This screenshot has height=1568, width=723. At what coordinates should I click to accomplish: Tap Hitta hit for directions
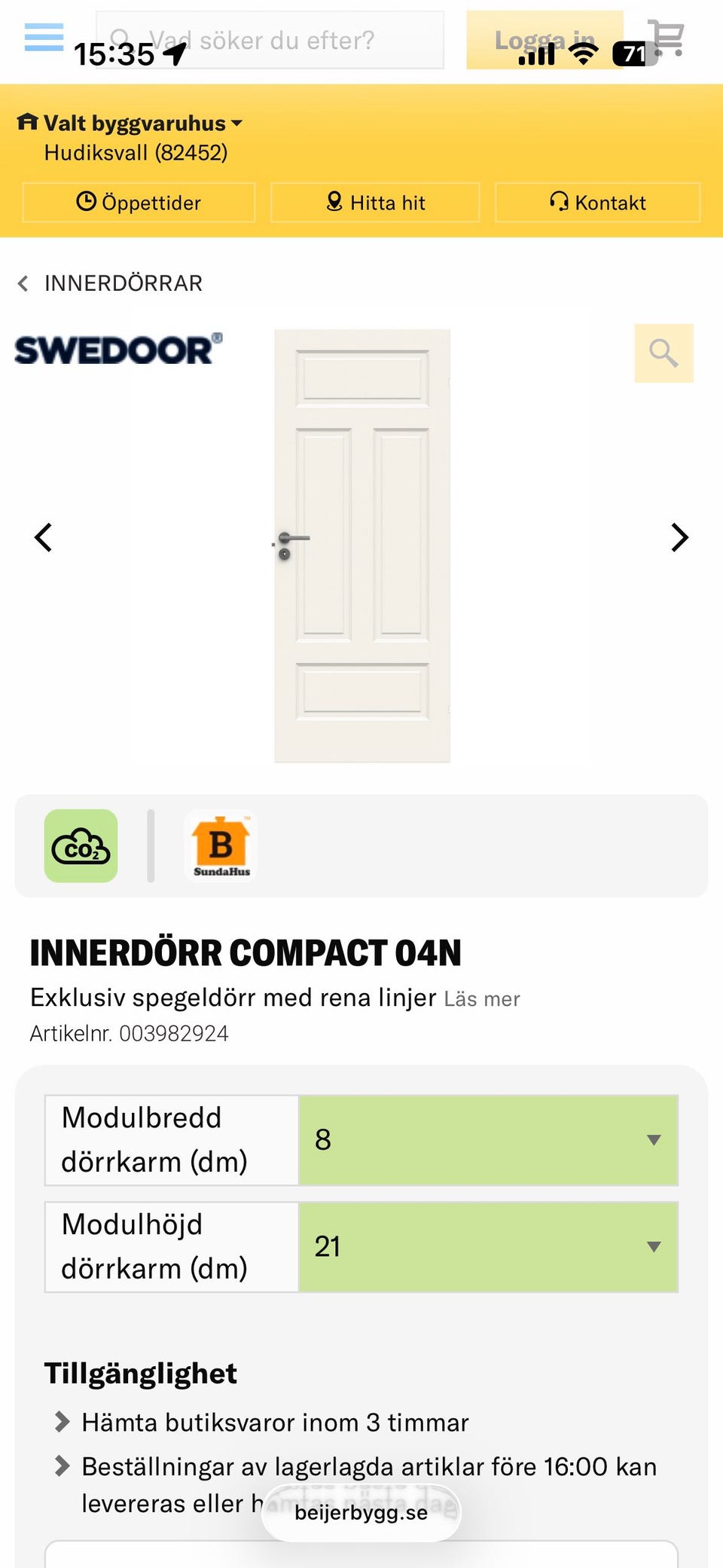[375, 203]
